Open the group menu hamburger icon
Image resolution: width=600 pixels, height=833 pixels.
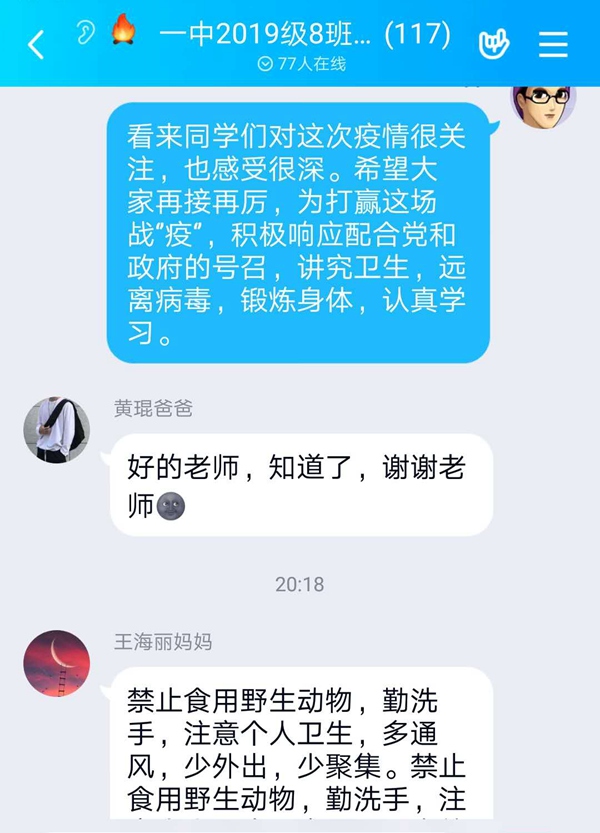point(553,44)
